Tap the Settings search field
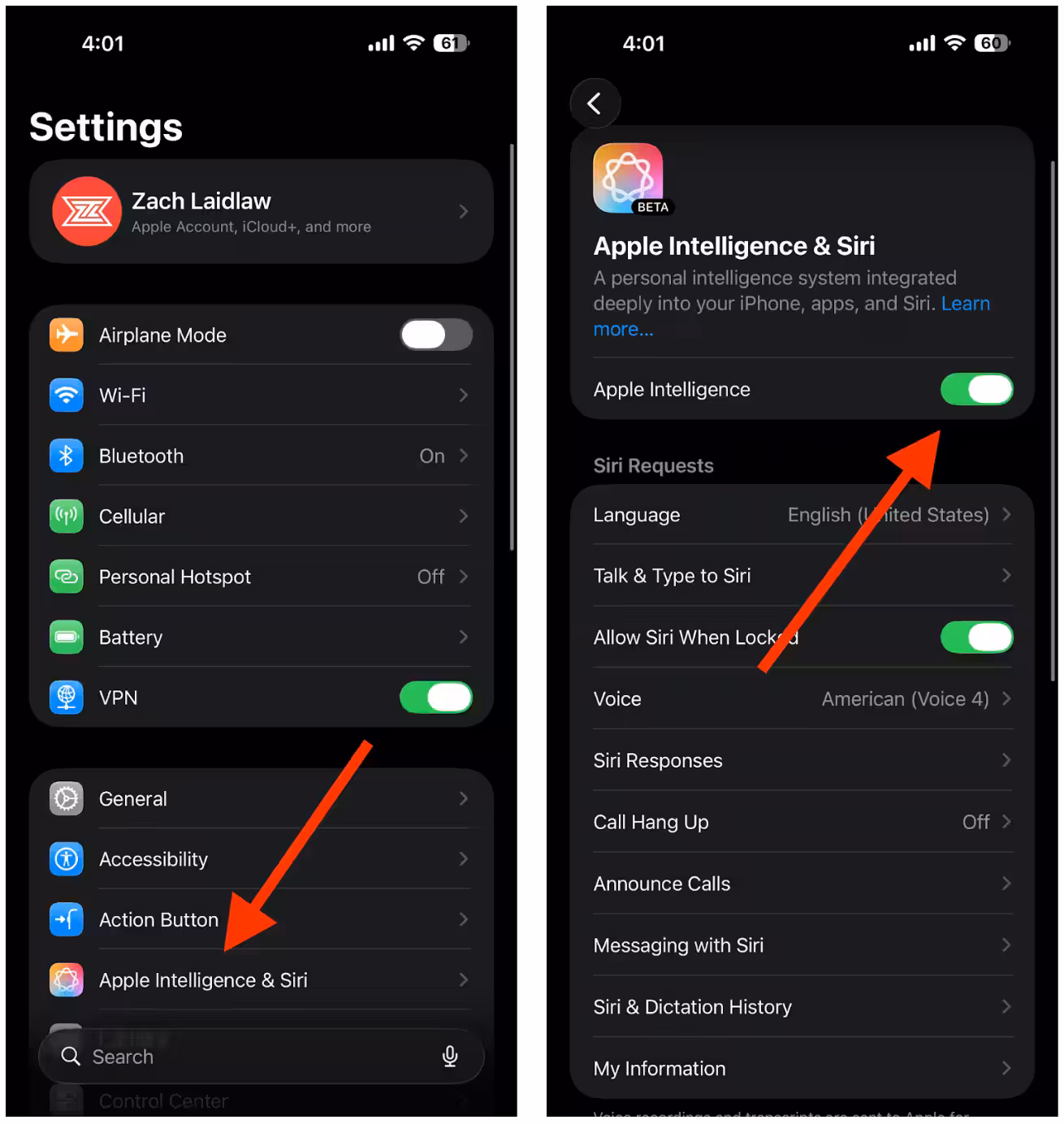The image size is (1064, 1124). tap(244, 1057)
